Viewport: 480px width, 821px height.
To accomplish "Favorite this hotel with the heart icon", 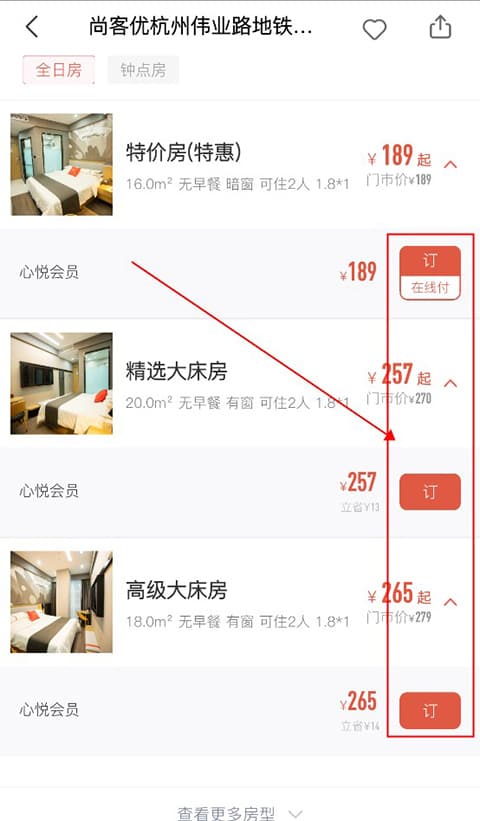I will (x=374, y=29).
